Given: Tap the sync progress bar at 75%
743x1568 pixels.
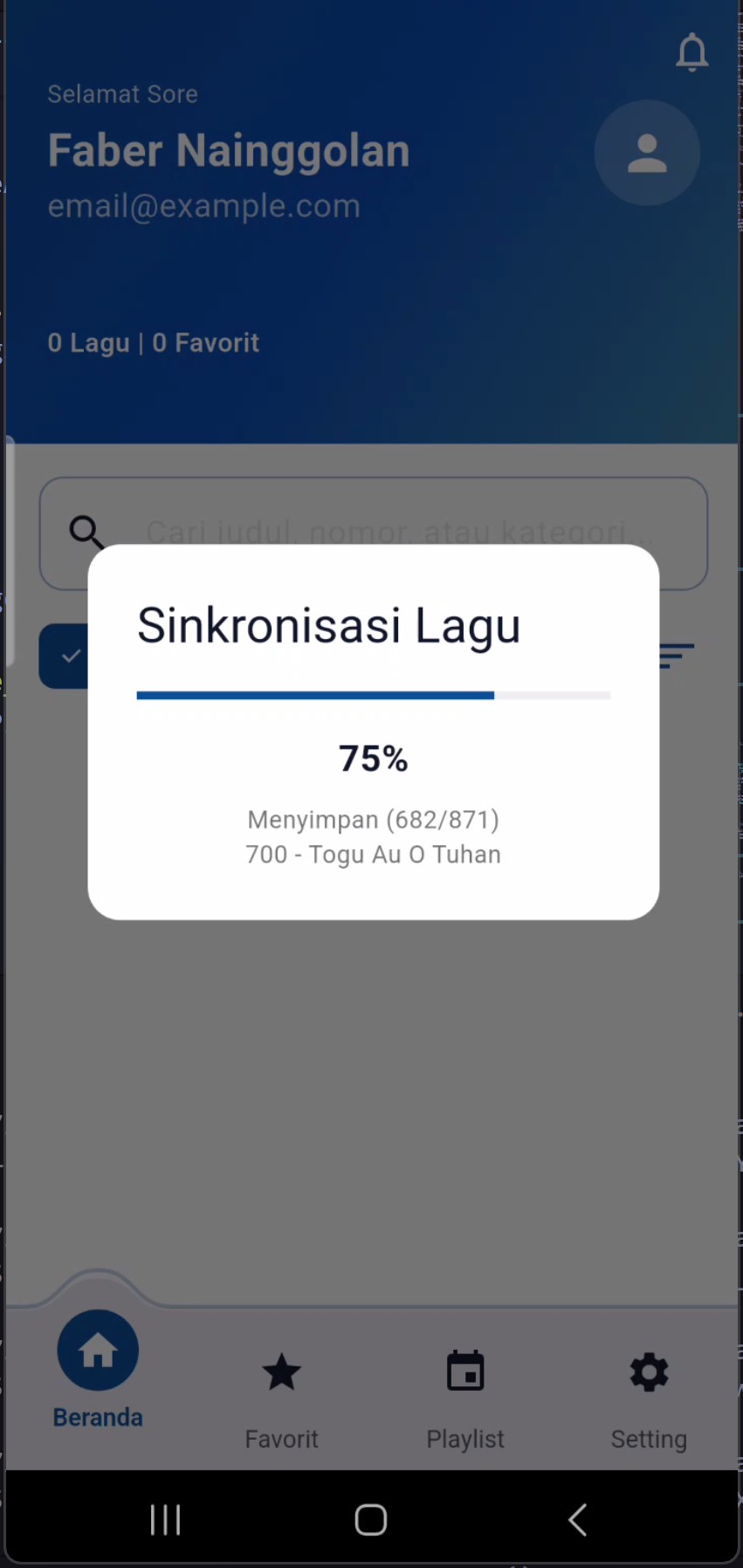Looking at the screenshot, I should [373, 695].
